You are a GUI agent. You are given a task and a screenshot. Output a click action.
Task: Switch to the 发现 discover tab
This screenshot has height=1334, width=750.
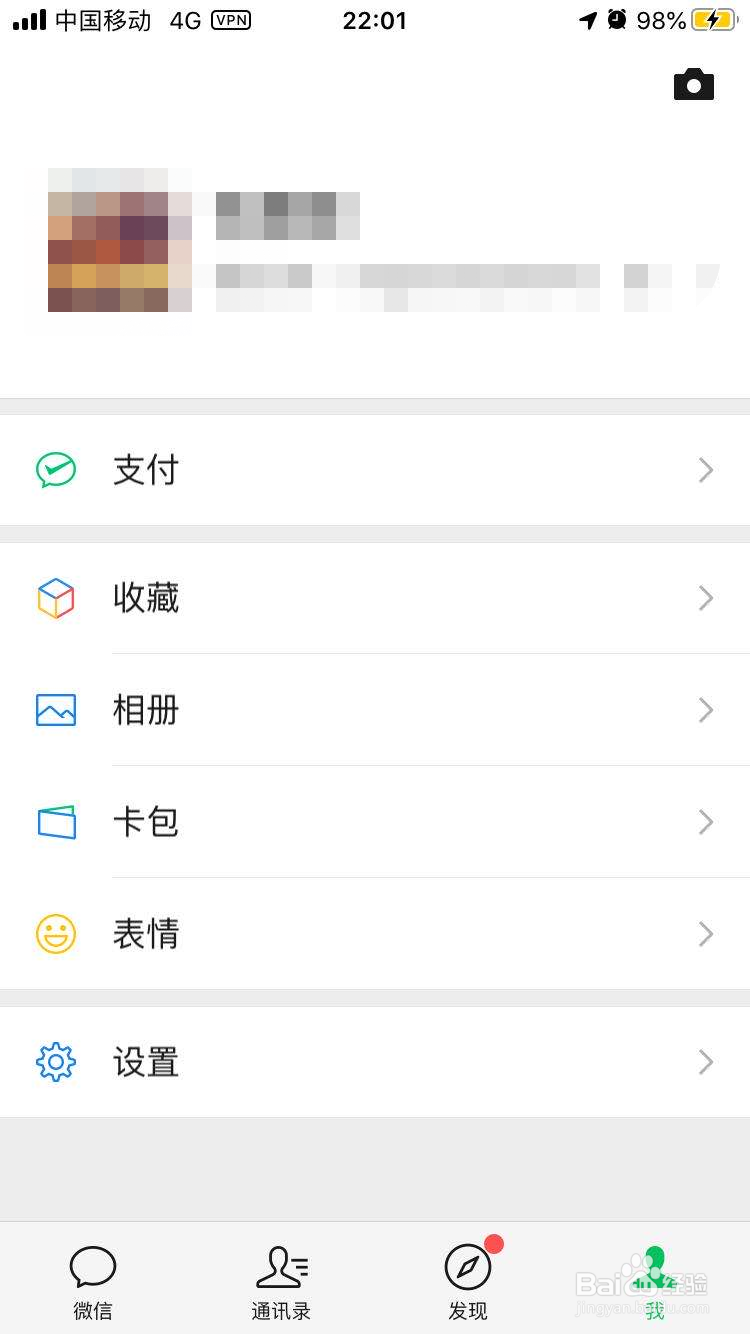(468, 1282)
